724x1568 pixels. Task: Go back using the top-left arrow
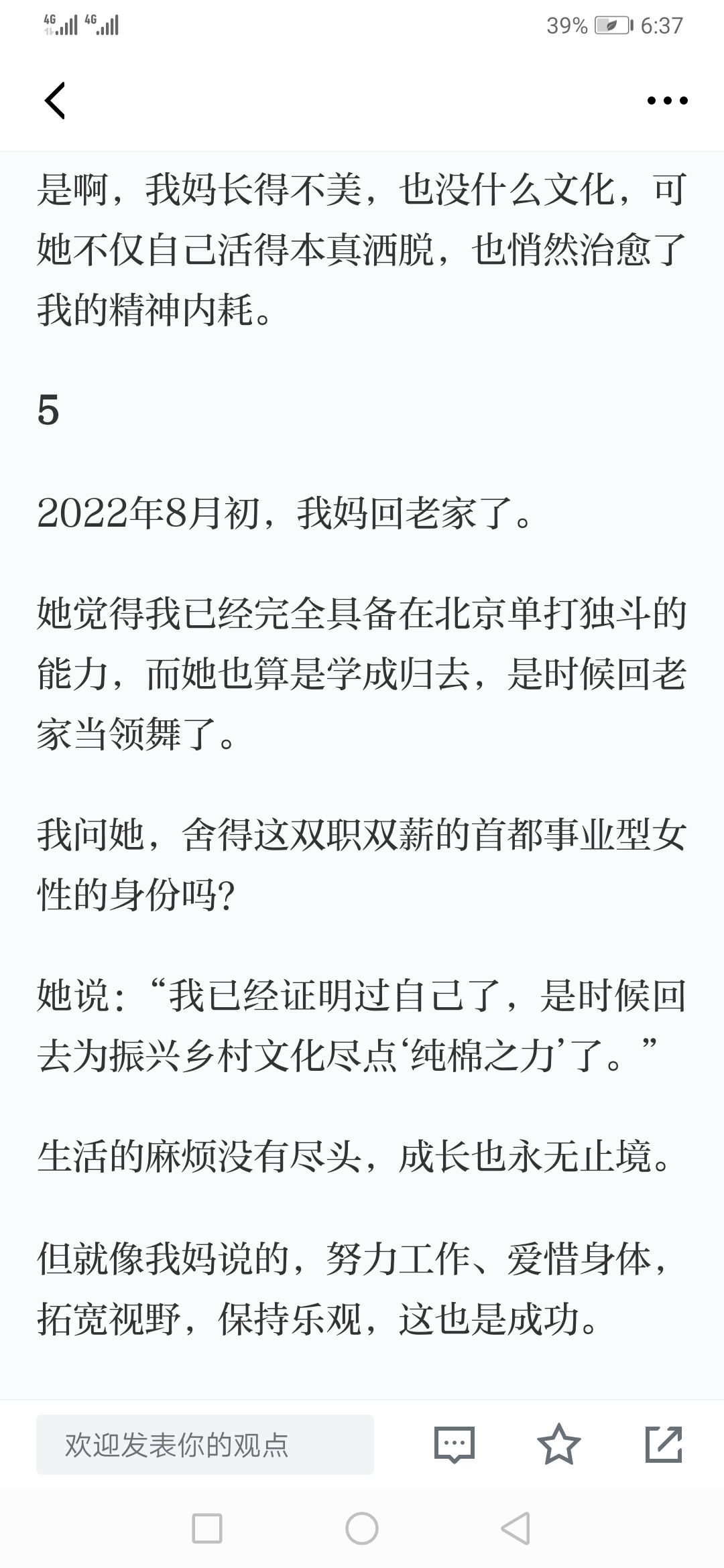point(55,101)
